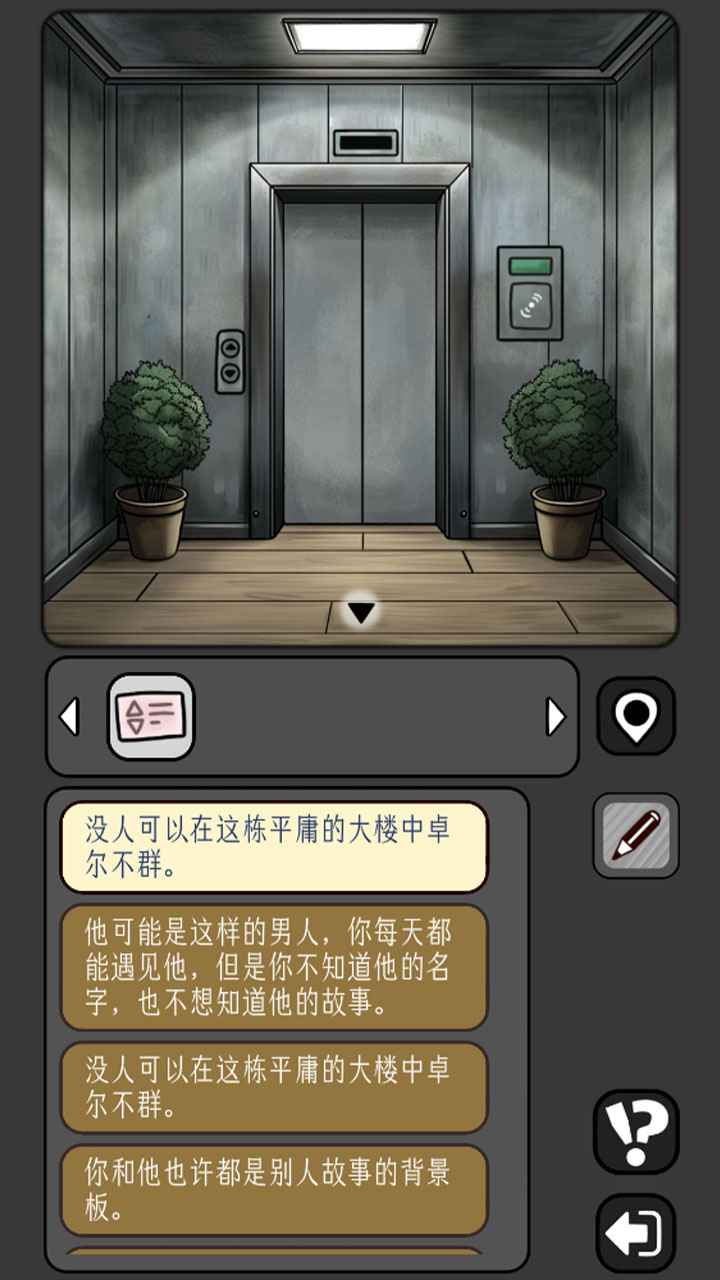Select the card item in inventory

coord(151,717)
